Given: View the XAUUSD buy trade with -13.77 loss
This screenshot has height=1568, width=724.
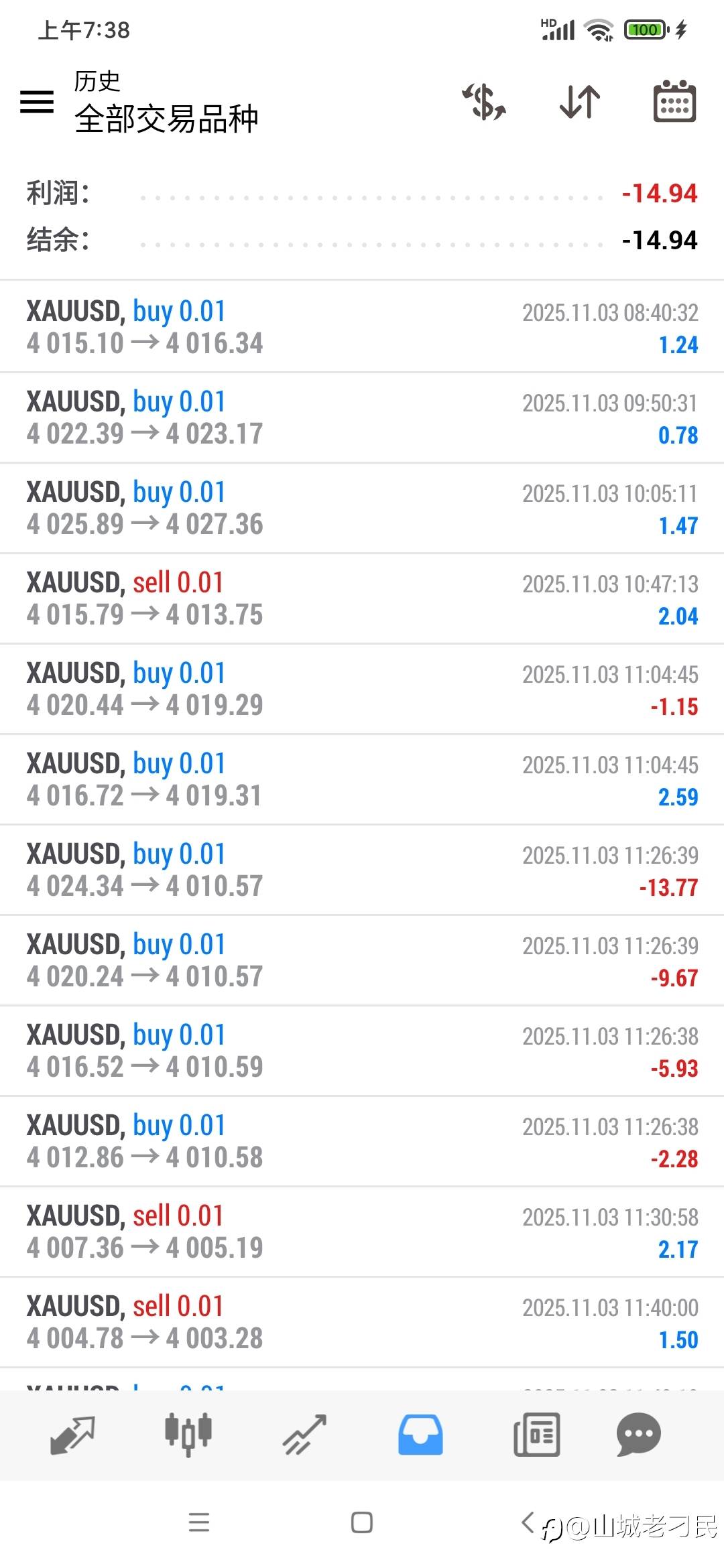Looking at the screenshot, I should [x=362, y=870].
